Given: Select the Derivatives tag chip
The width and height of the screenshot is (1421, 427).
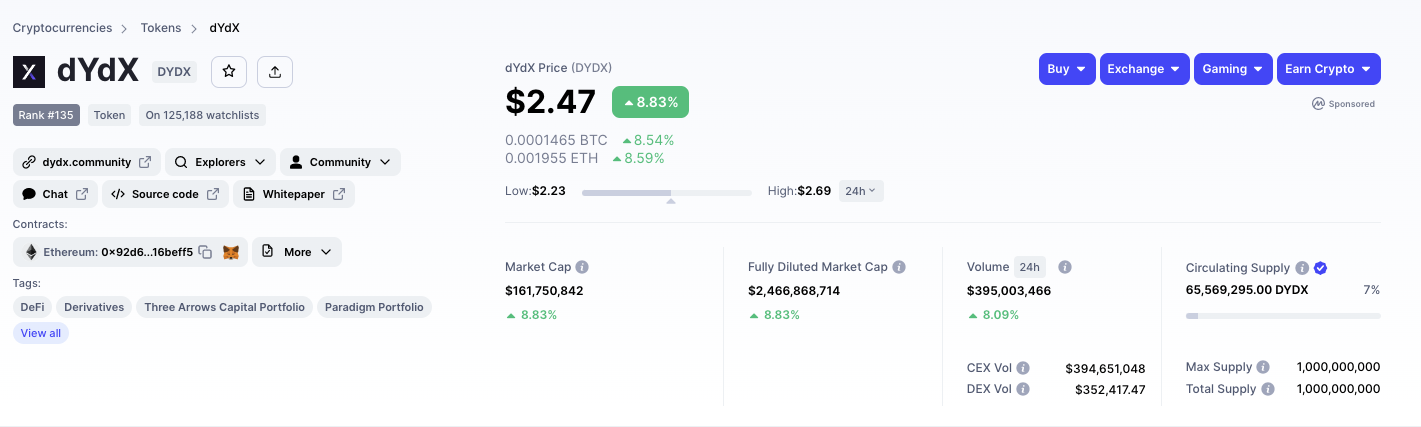Looking at the screenshot, I should pyautogui.click(x=94, y=307).
